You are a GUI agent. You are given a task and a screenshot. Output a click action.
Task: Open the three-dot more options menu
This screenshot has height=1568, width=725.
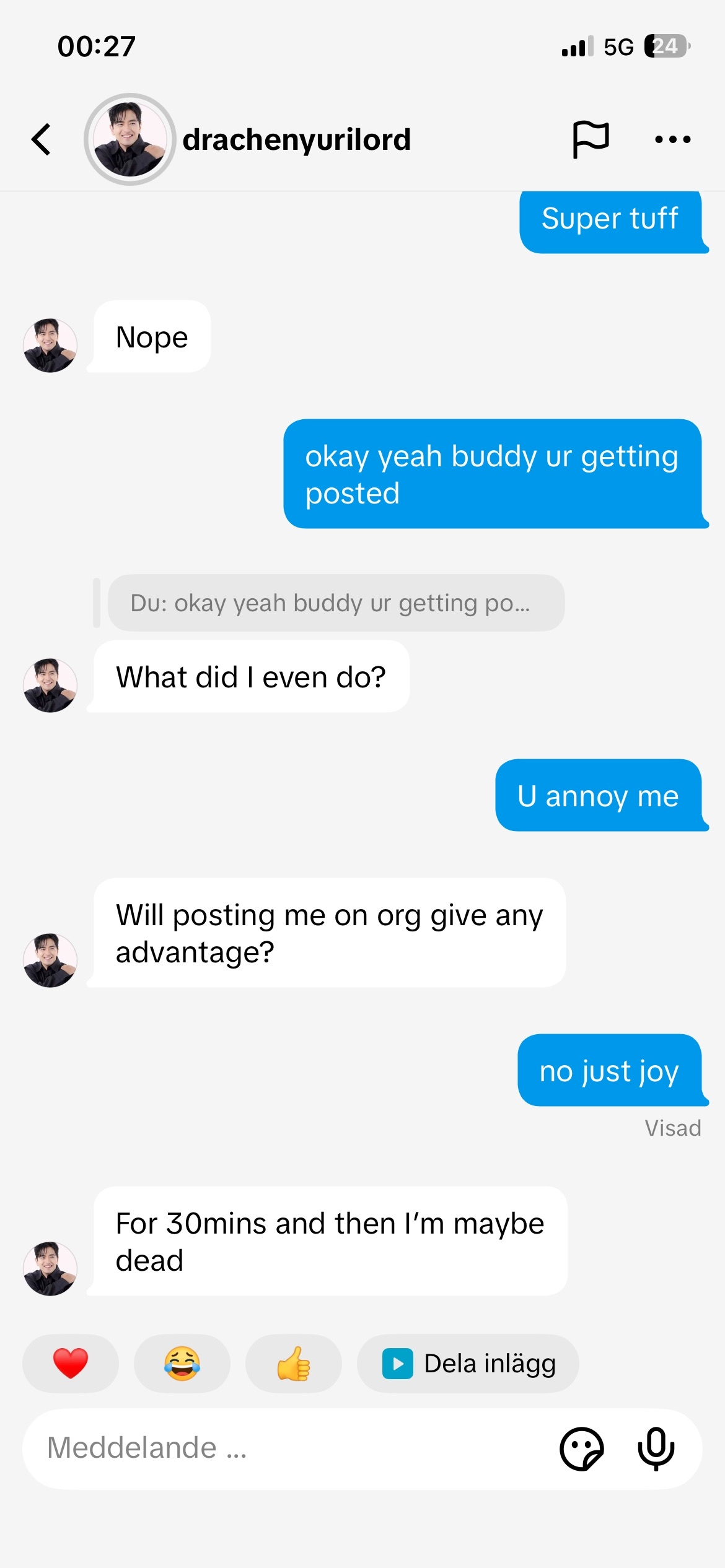pos(672,139)
